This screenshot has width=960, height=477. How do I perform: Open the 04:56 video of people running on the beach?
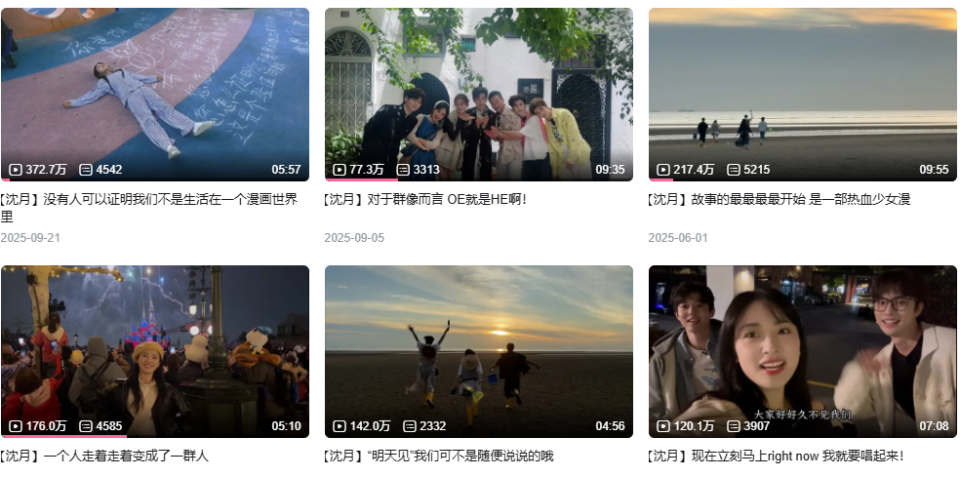point(478,350)
